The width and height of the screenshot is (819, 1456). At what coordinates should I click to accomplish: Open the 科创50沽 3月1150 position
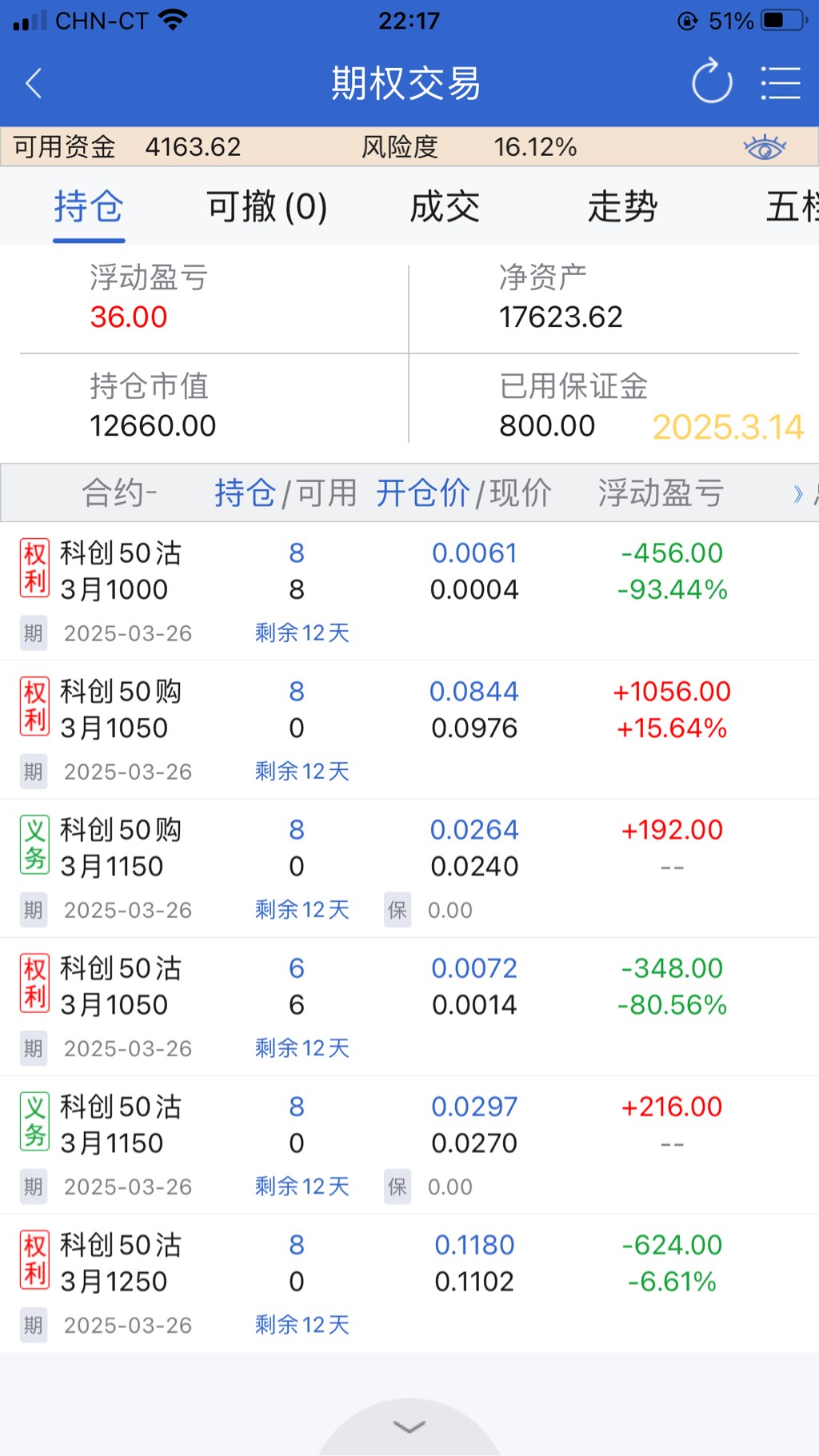point(122,1124)
